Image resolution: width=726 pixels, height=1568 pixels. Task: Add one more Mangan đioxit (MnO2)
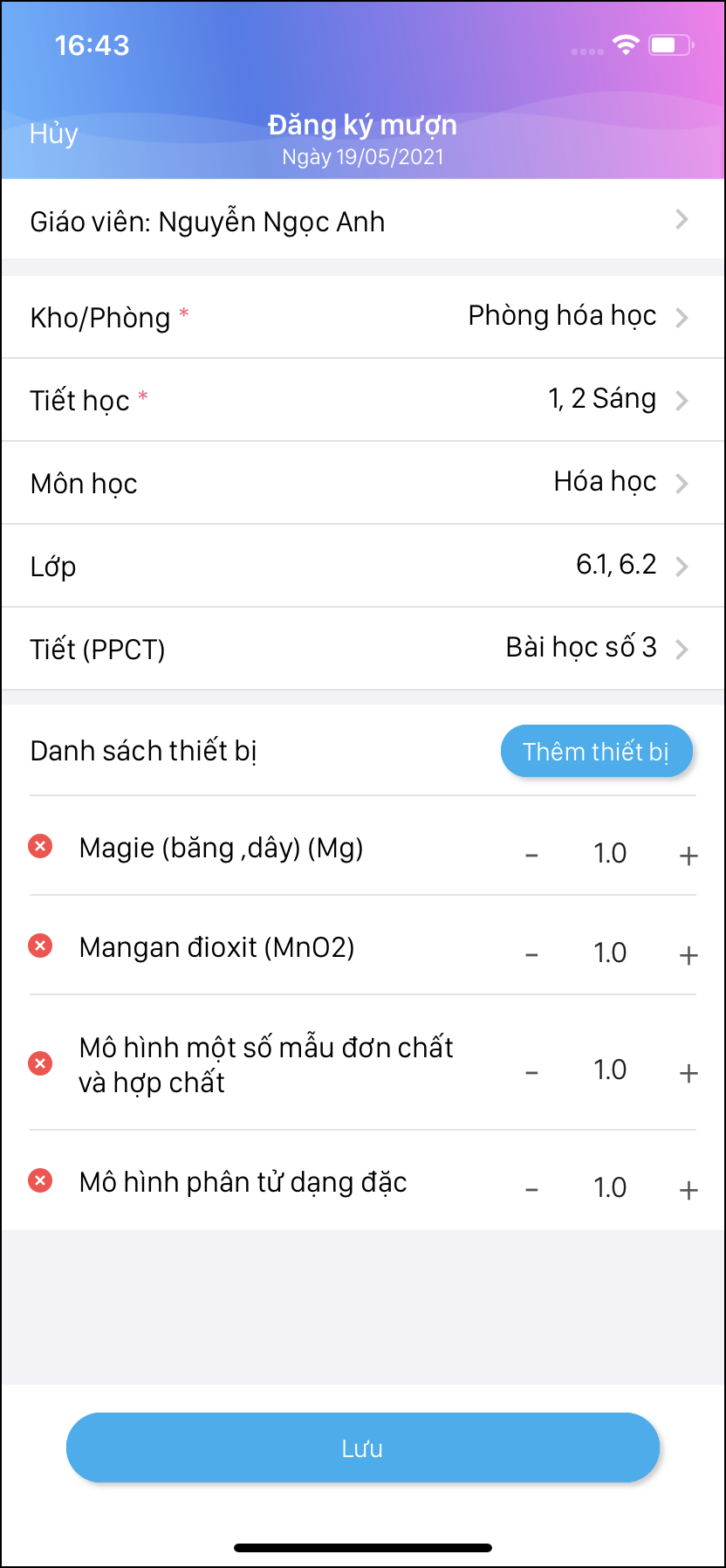pos(688,955)
